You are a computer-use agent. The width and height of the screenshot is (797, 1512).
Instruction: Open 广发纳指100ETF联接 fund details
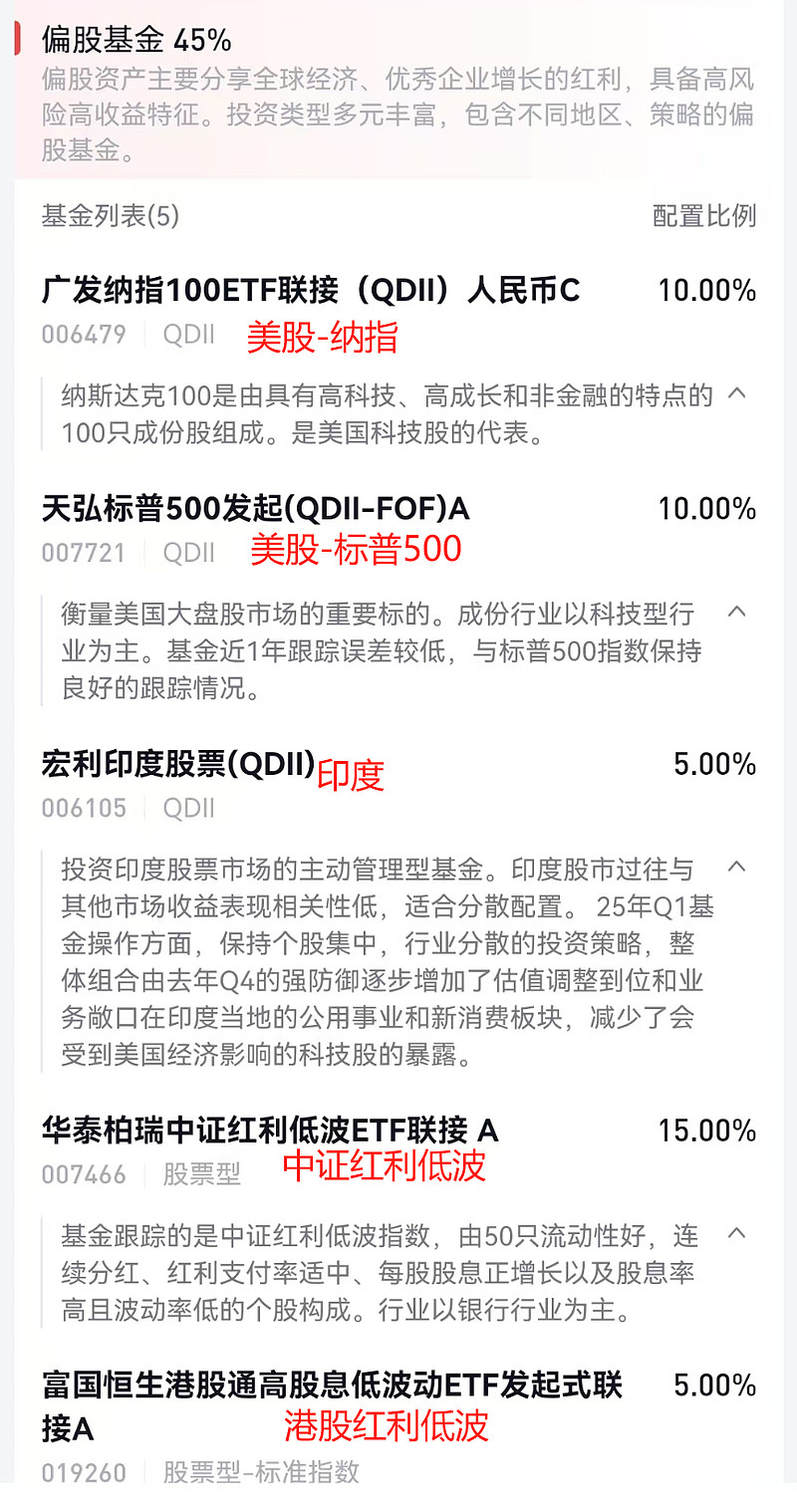(x=311, y=291)
